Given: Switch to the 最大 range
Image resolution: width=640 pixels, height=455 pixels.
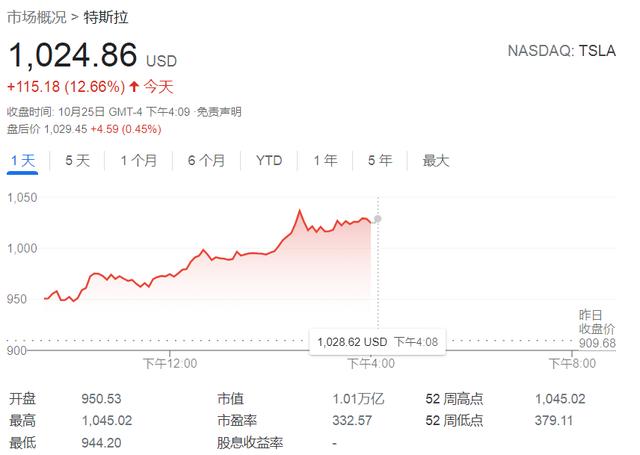Looking at the screenshot, I should pyautogui.click(x=436, y=160).
